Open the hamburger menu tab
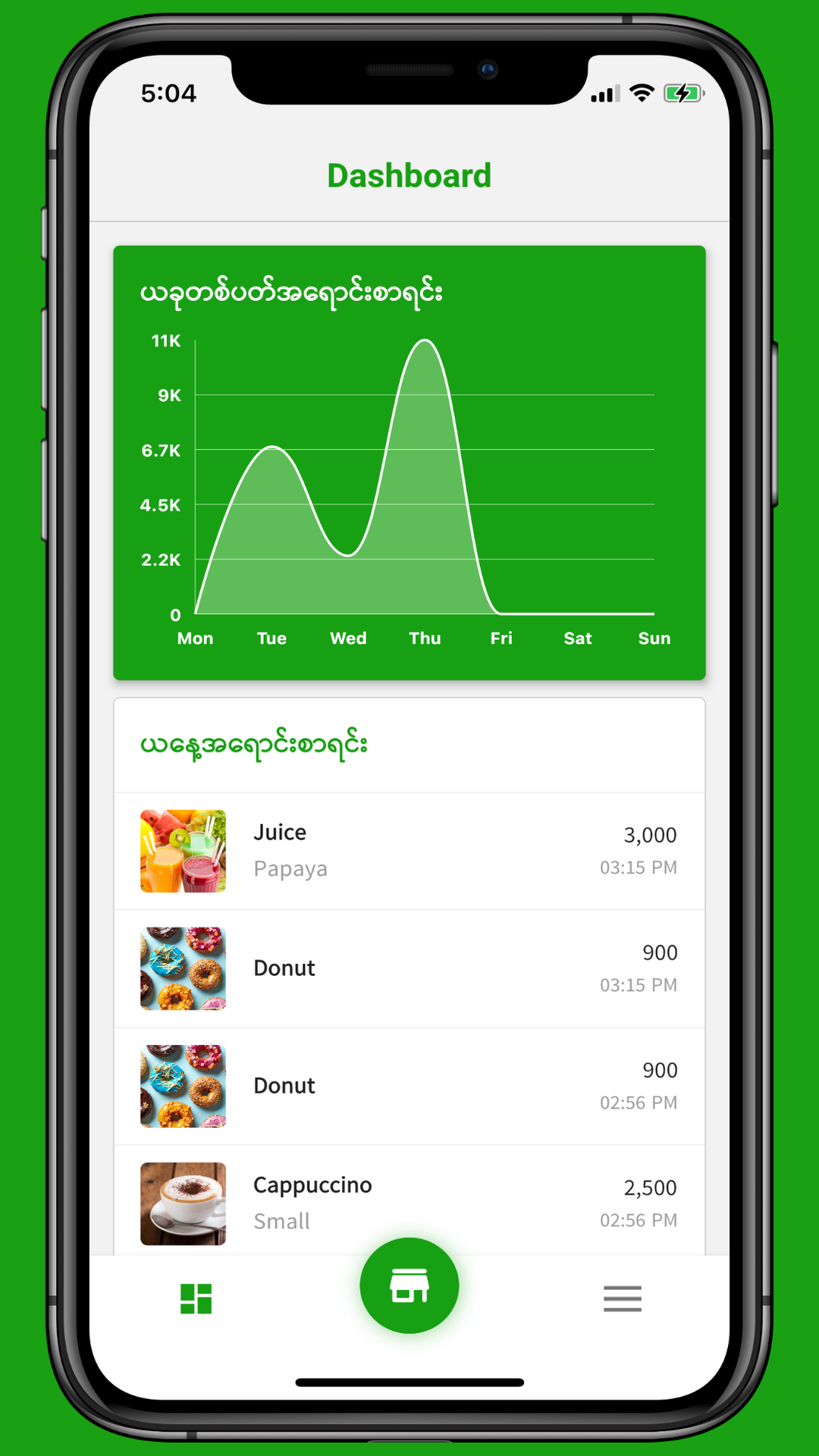The width and height of the screenshot is (819, 1456). click(622, 1298)
